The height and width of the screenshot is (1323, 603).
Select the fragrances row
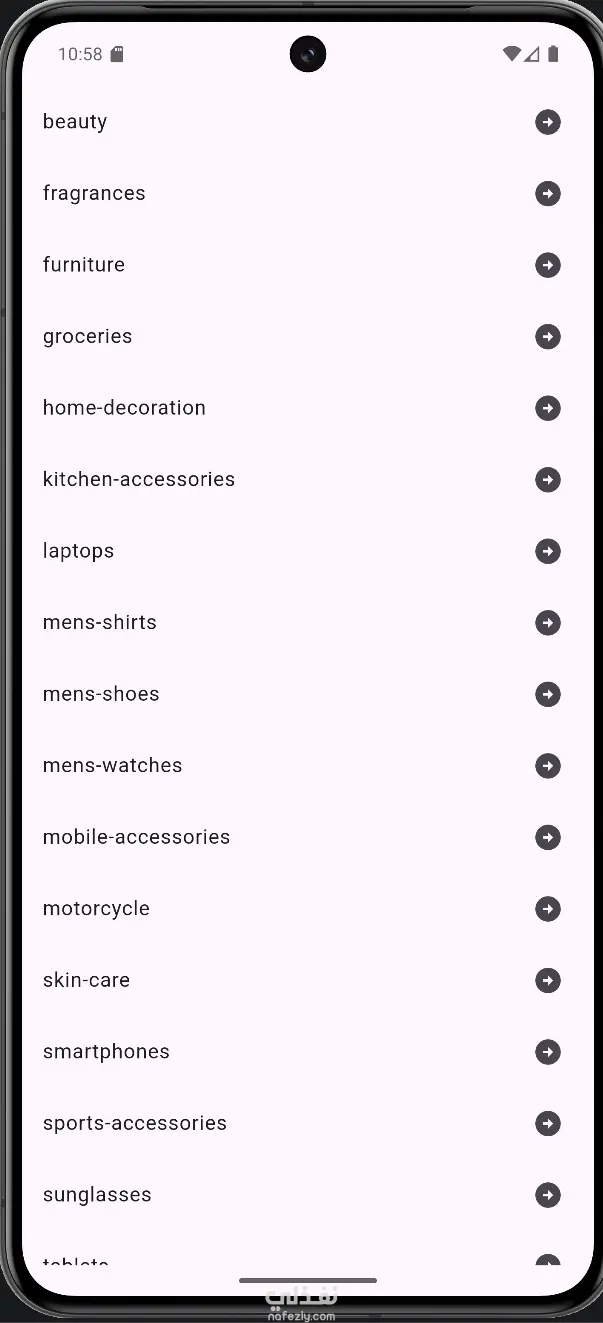pos(94,193)
